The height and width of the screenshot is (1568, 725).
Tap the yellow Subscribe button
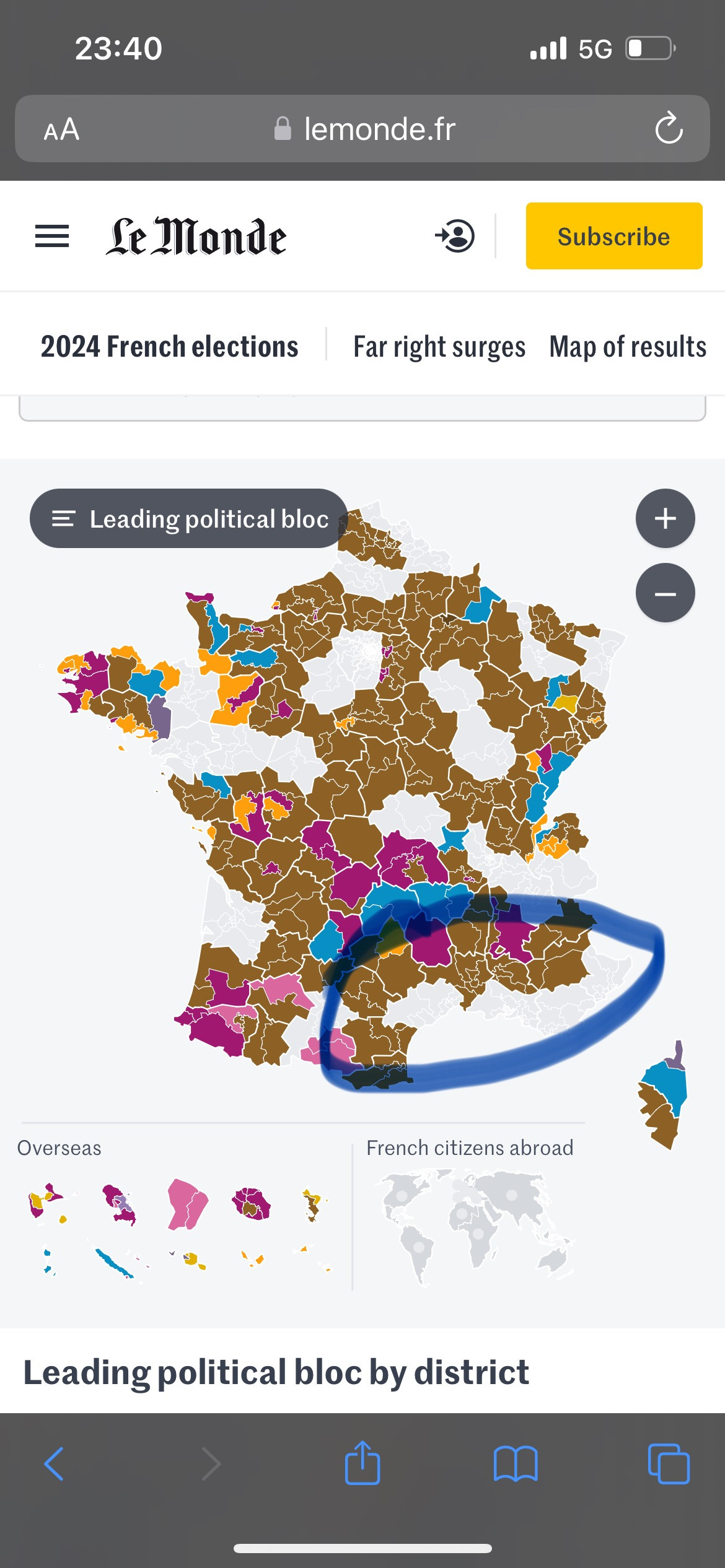point(613,236)
